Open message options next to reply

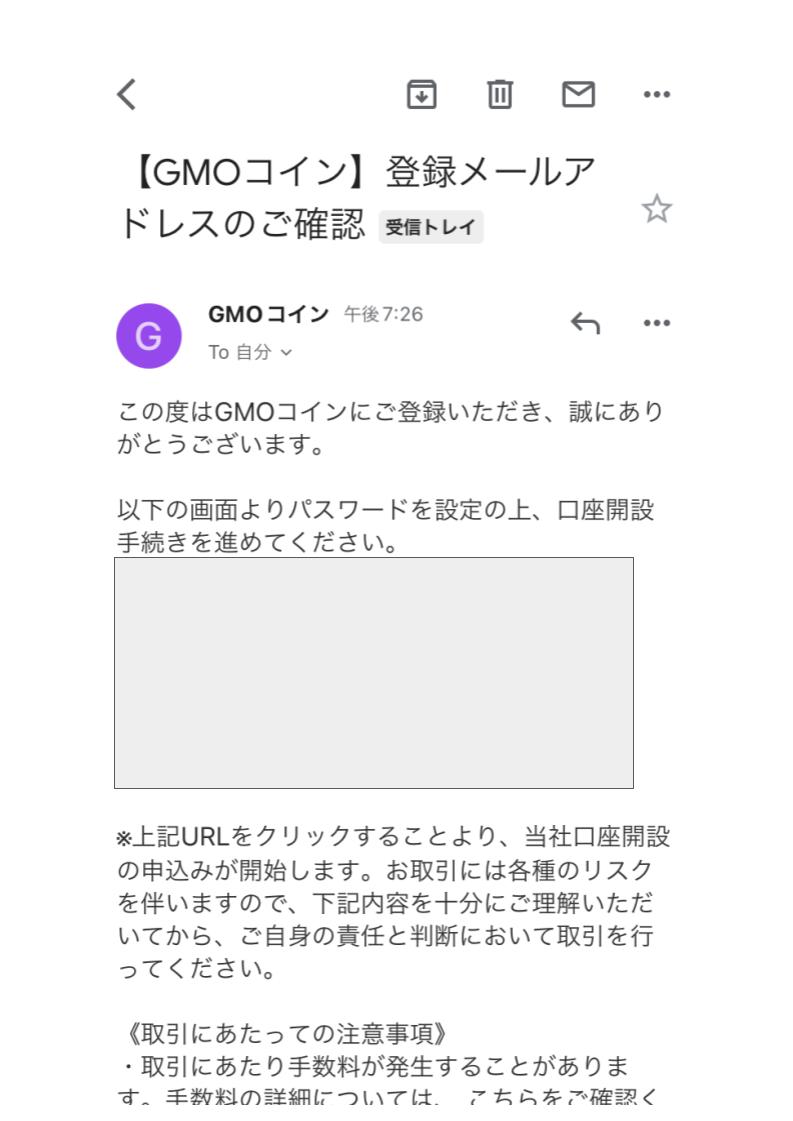coord(656,322)
